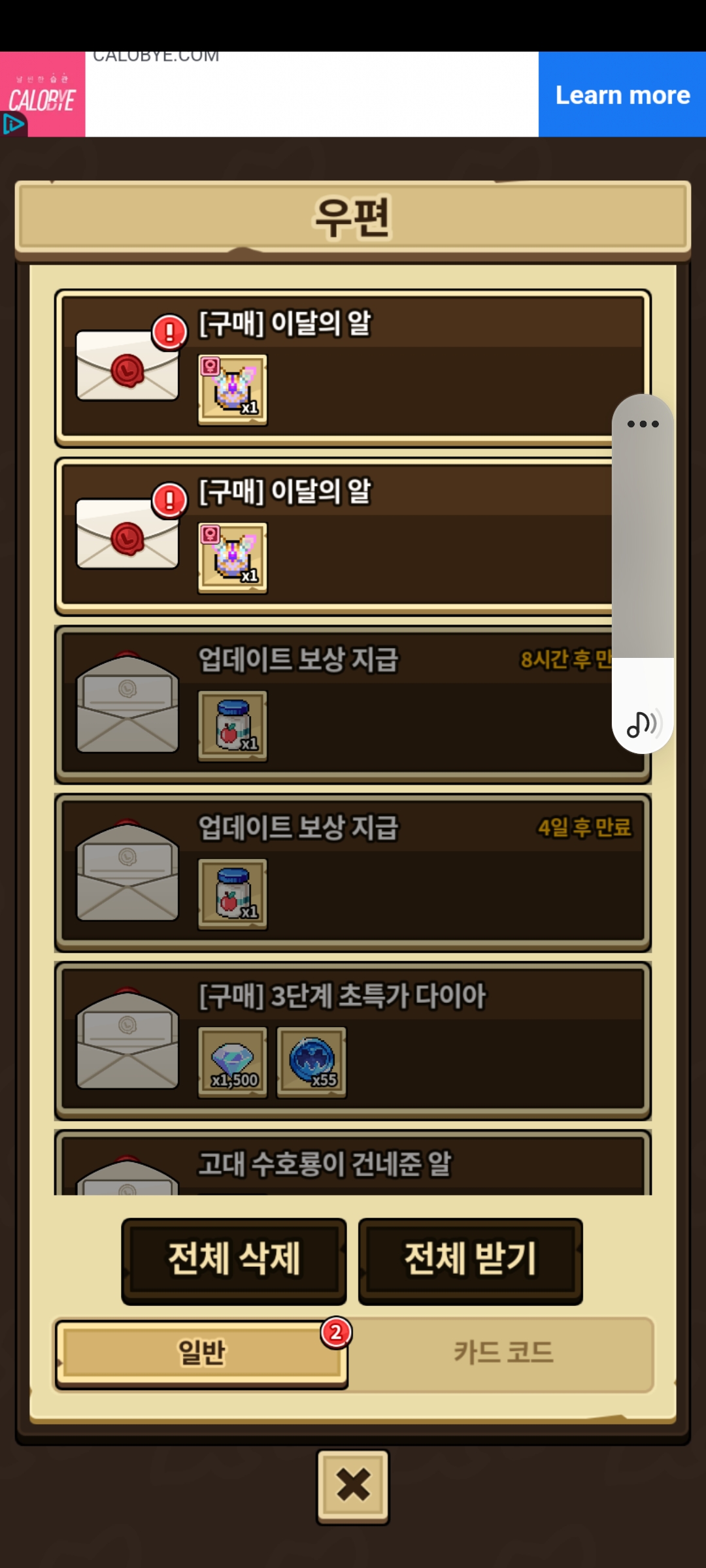Screen dimensions: 706x1568
Task: Open the three-dot menu on the floating volume panel
Action: tap(643, 424)
